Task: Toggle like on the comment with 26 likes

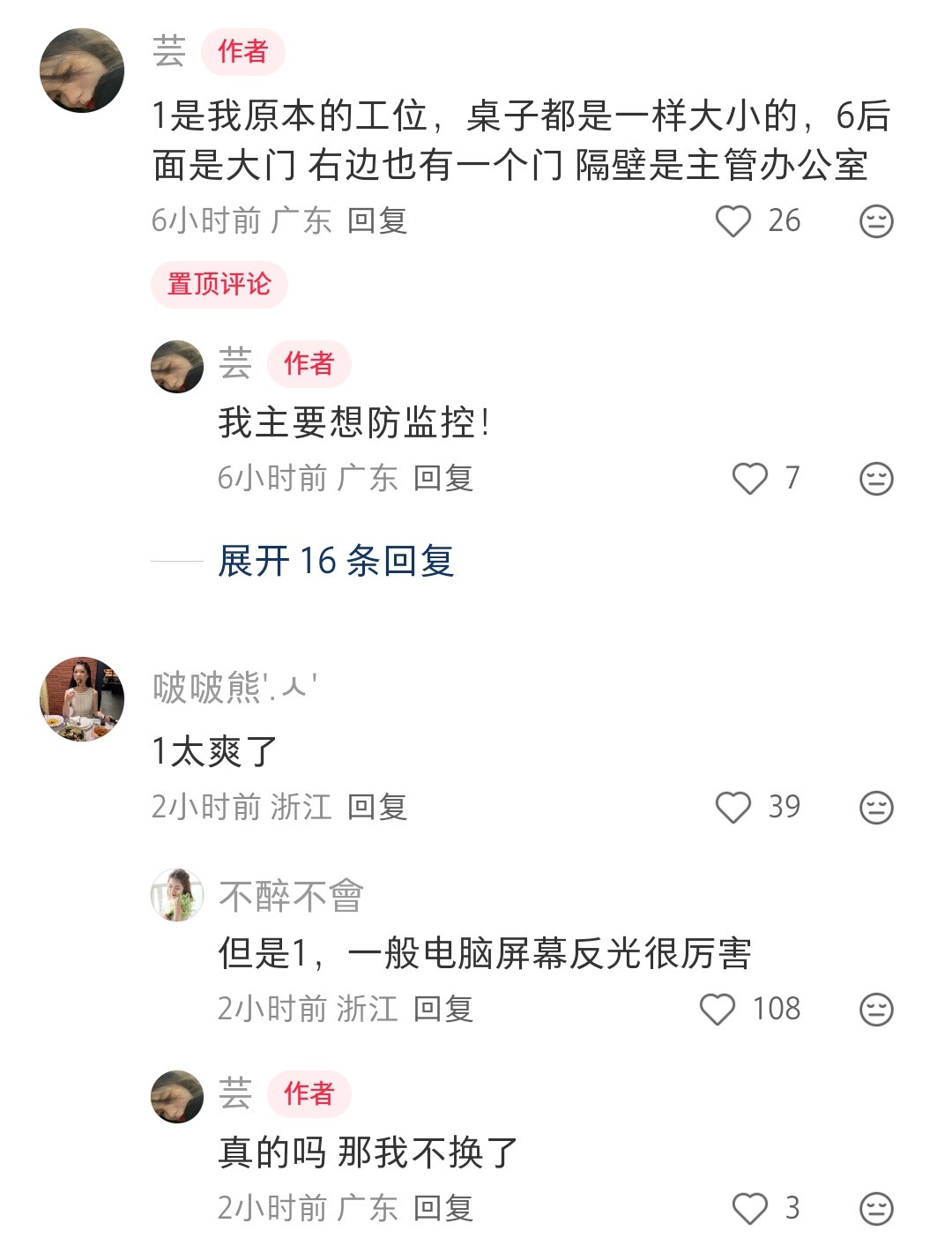Action: [x=733, y=221]
